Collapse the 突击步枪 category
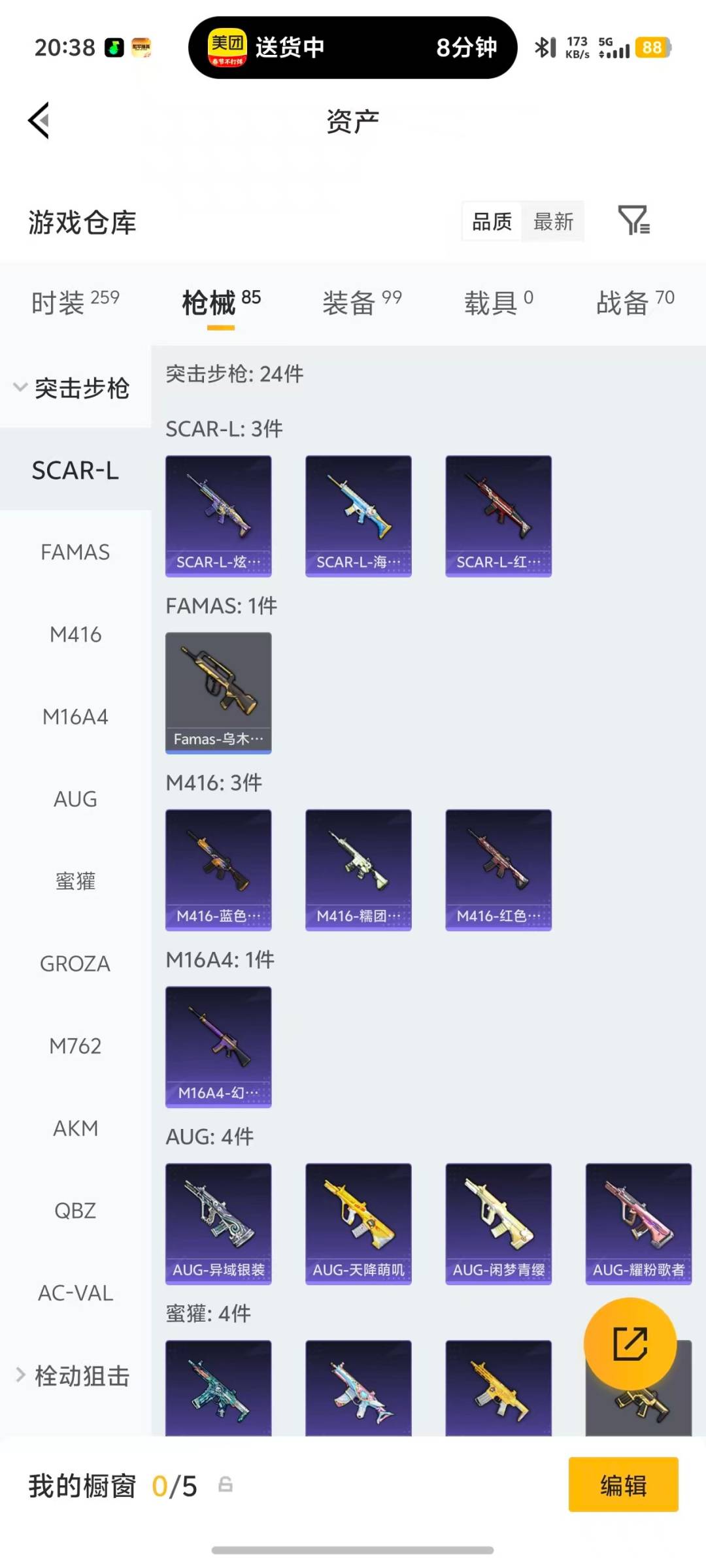706x1568 pixels. coord(75,388)
